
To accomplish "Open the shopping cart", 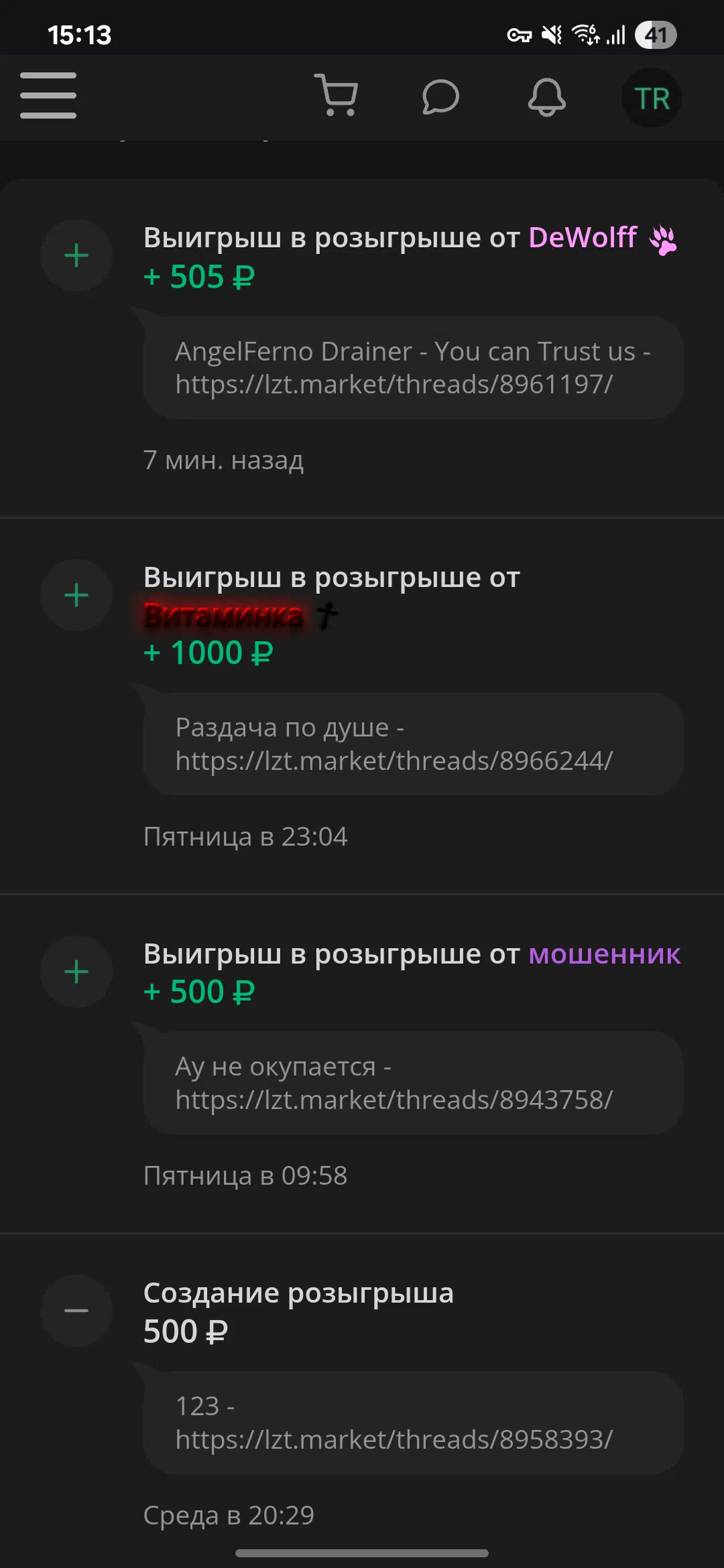I will pos(336,96).
